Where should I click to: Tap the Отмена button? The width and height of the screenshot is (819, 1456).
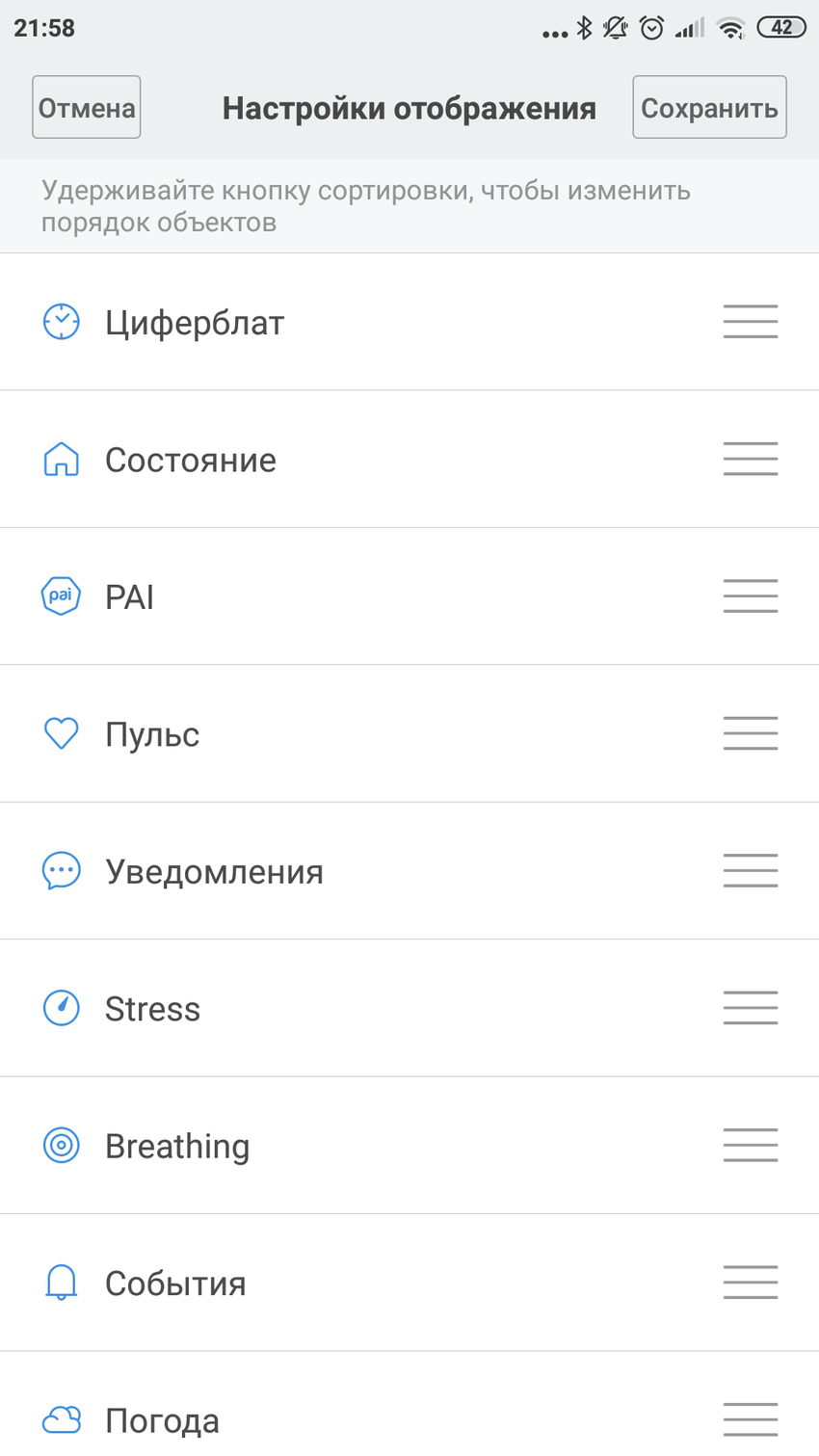(87, 107)
